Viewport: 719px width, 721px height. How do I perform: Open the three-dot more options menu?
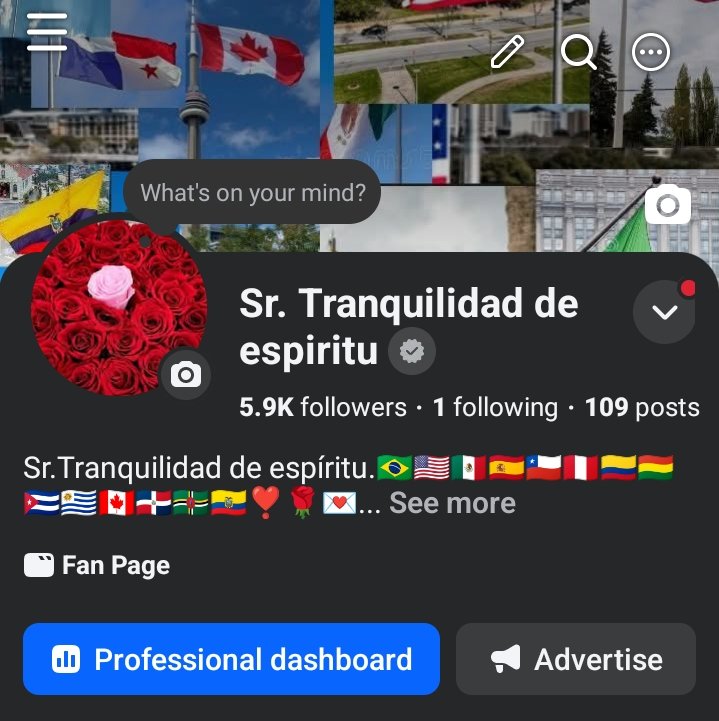[x=651, y=52]
